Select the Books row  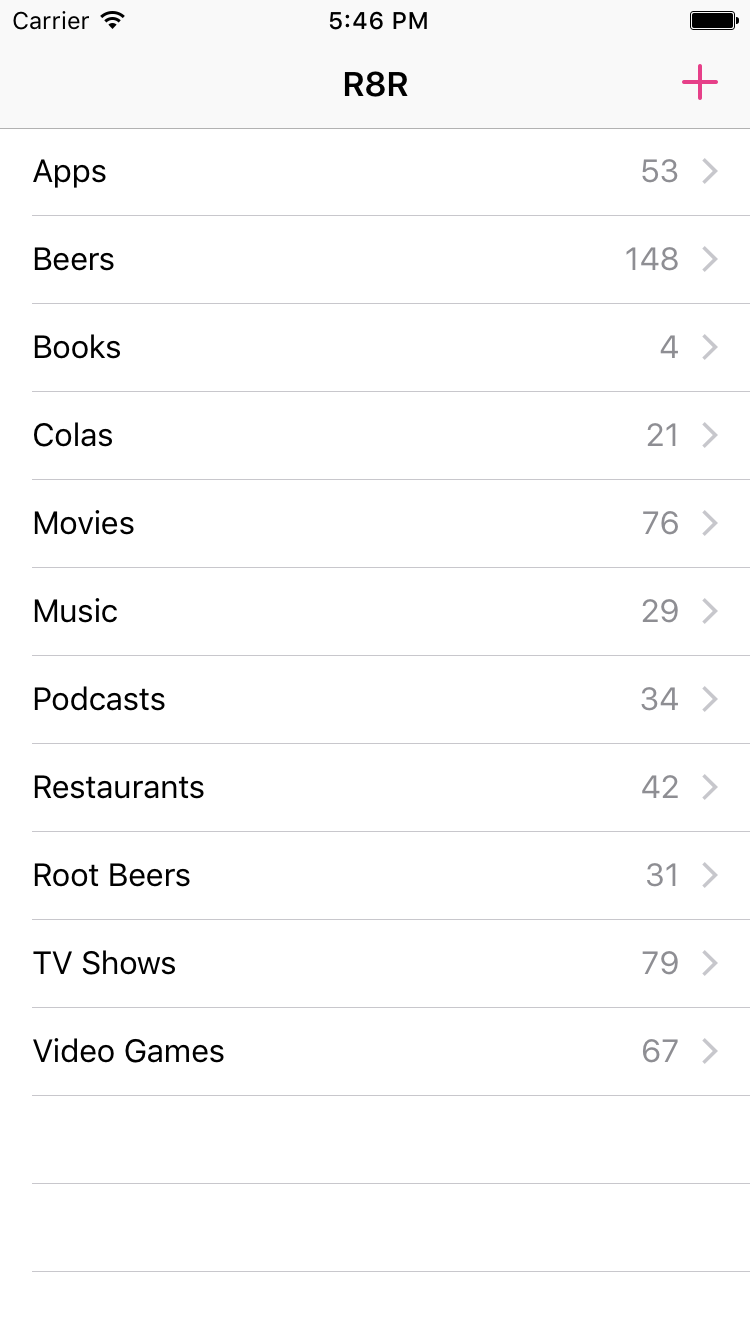375,348
